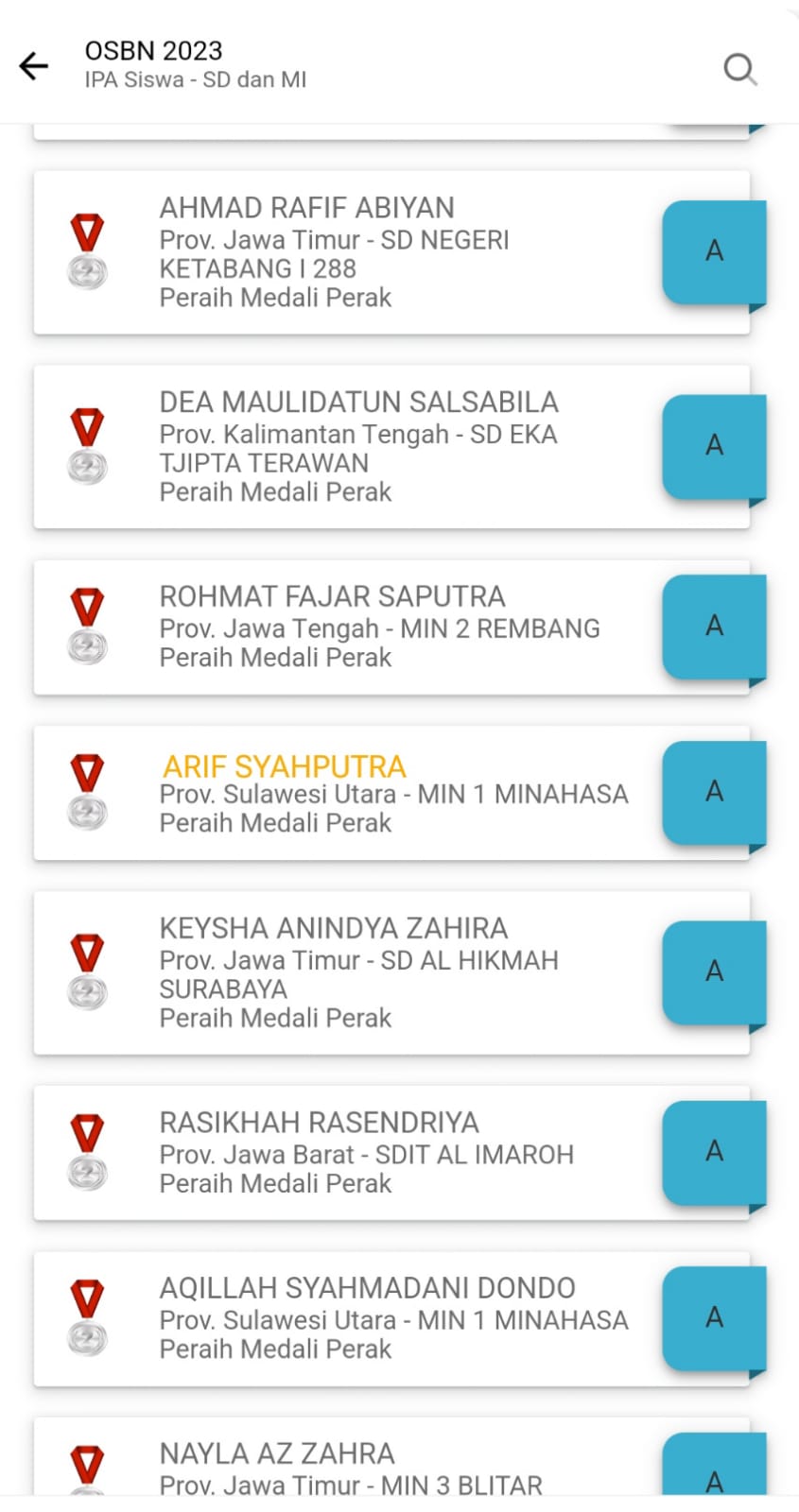Open Aqillah Syahmadani Dondo's card

pos(359,1319)
